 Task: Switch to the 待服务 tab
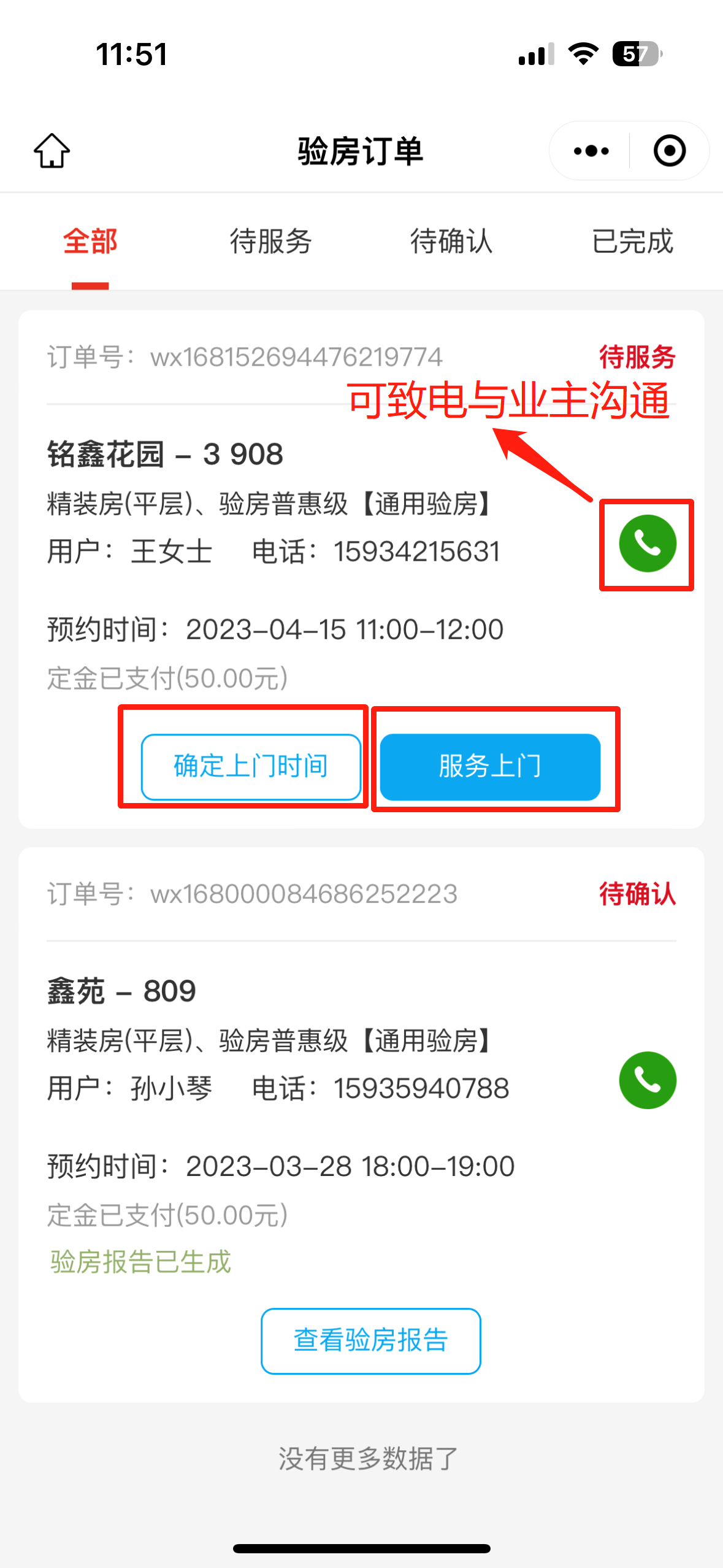coord(271,241)
